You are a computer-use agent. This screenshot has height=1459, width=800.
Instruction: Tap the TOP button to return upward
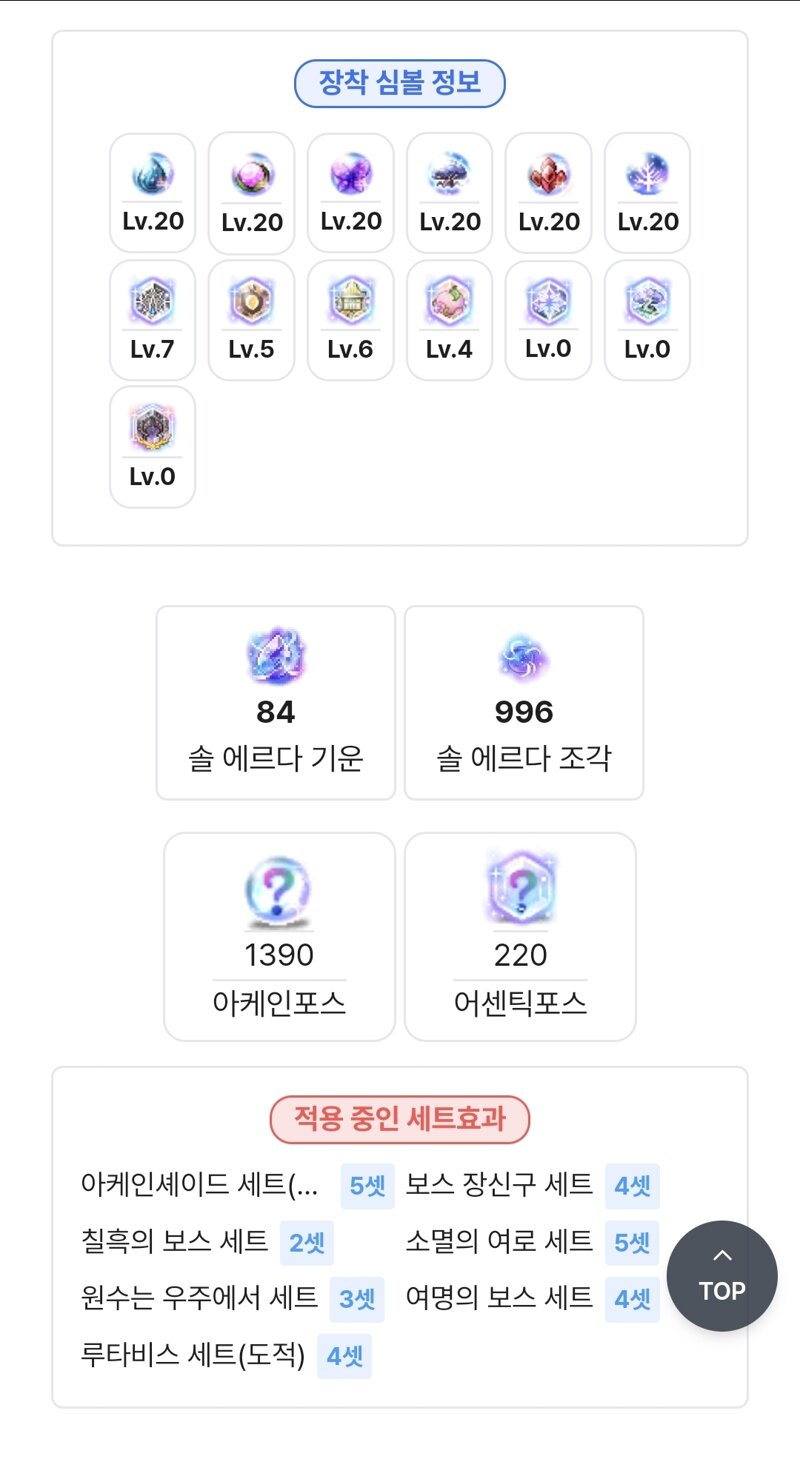pyautogui.click(x=722, y=1275)
